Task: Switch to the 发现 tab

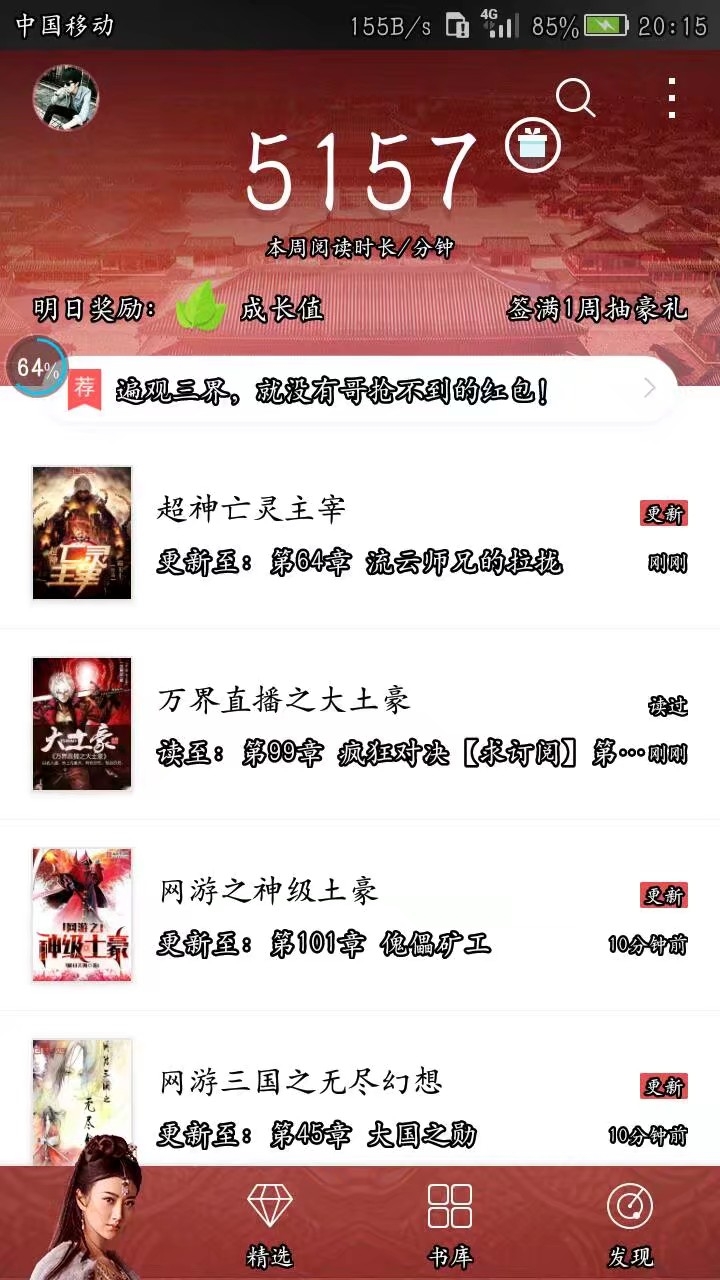Action: click(x=630, y=1225)
